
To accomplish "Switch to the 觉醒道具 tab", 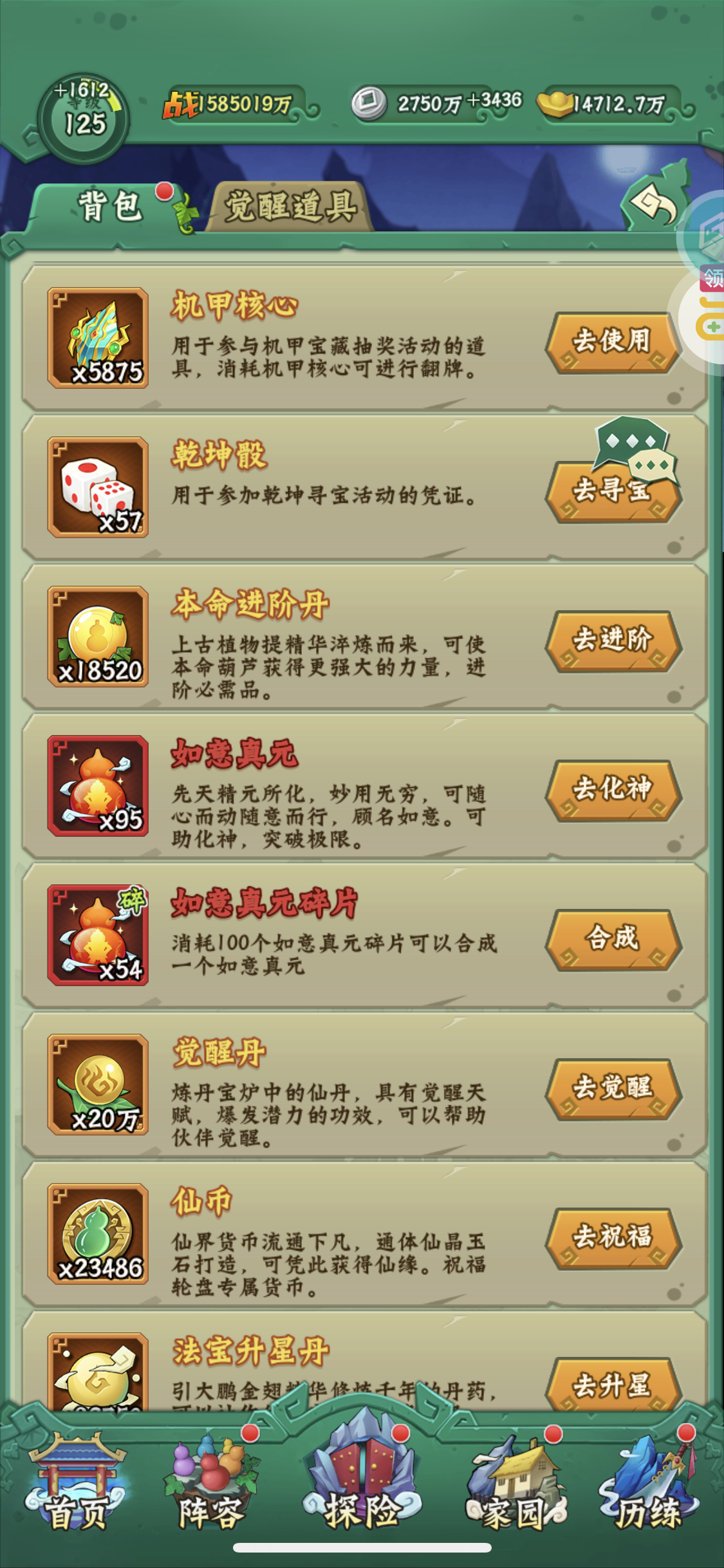I will (x=291, y=207).
